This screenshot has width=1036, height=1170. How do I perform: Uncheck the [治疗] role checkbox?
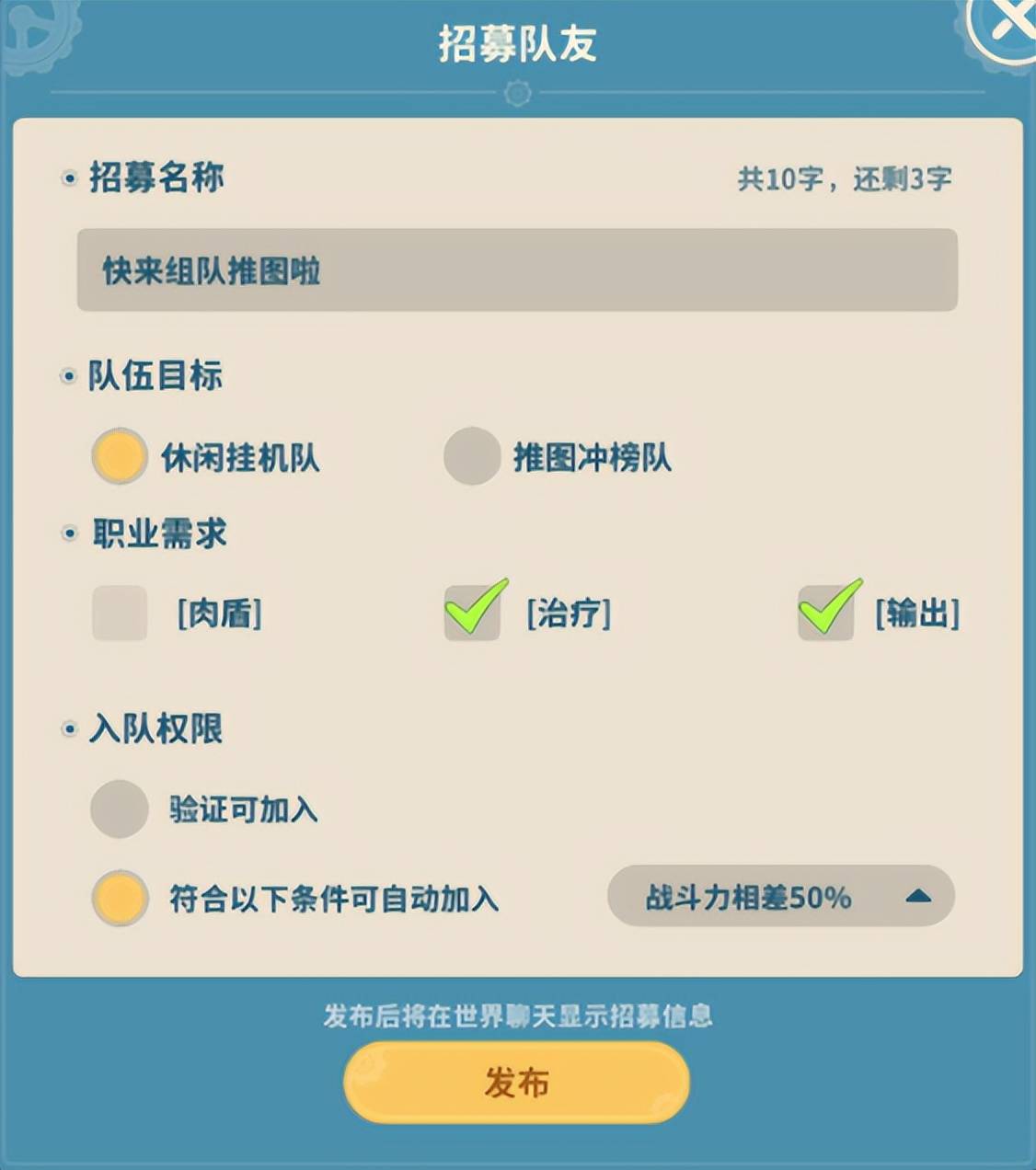point(472,613)
